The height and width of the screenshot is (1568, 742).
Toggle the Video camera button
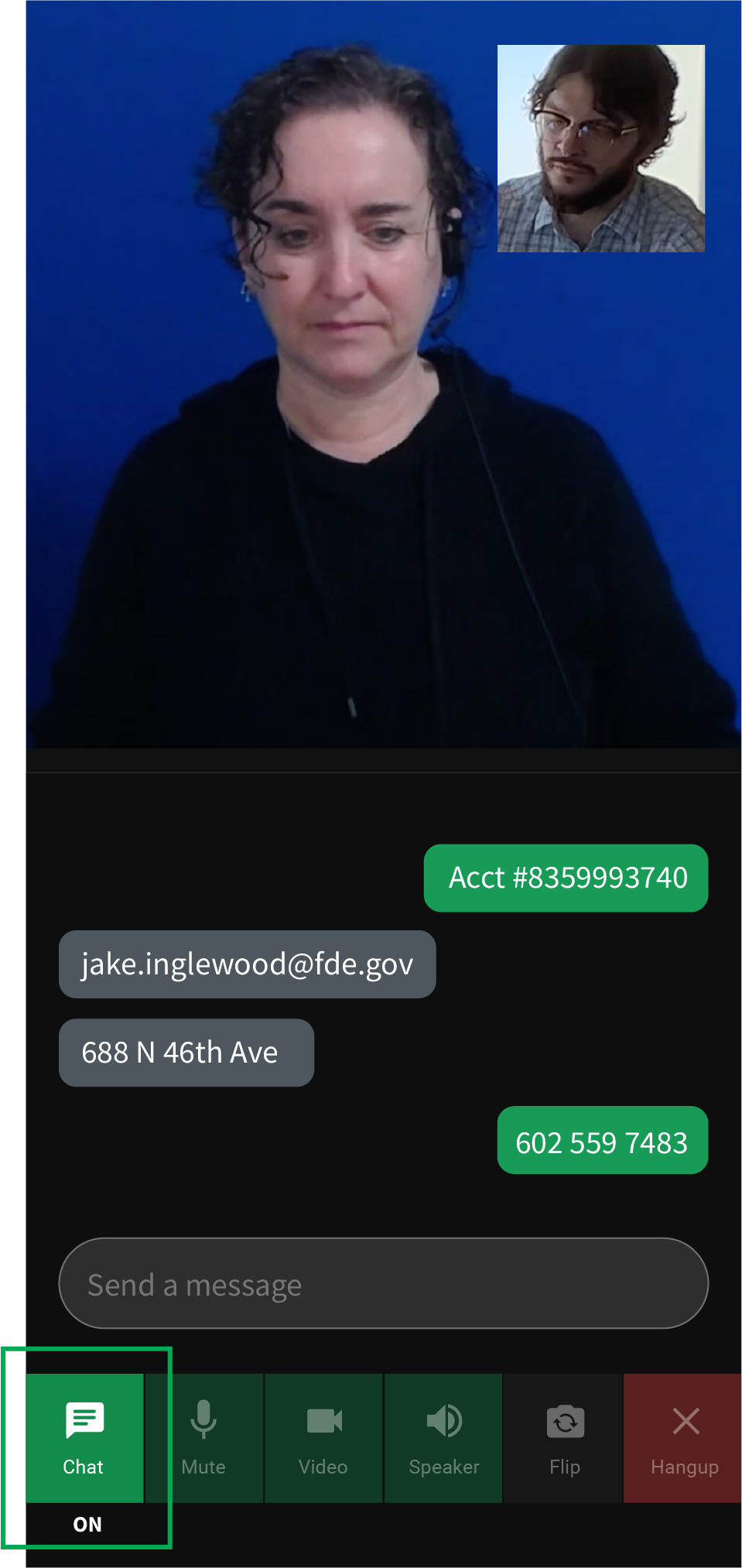coord(323,1437)
